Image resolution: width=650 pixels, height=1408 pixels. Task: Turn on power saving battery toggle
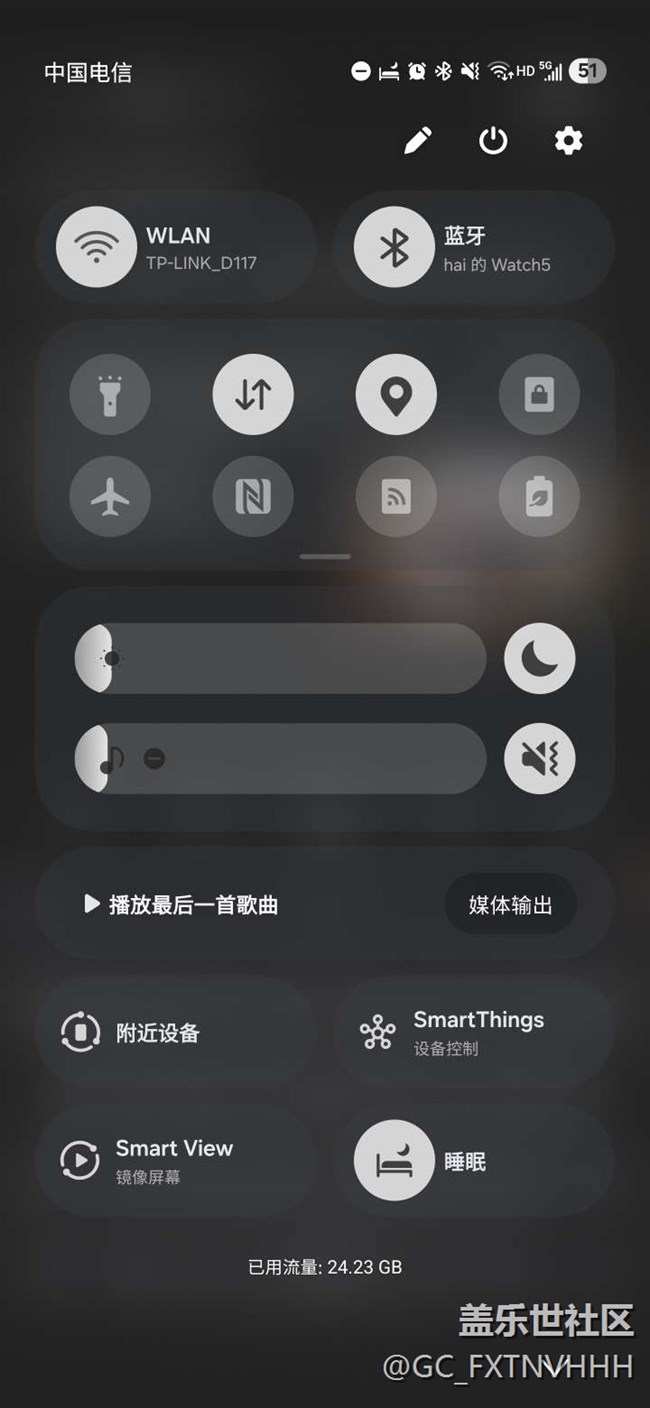pos(539,497)
